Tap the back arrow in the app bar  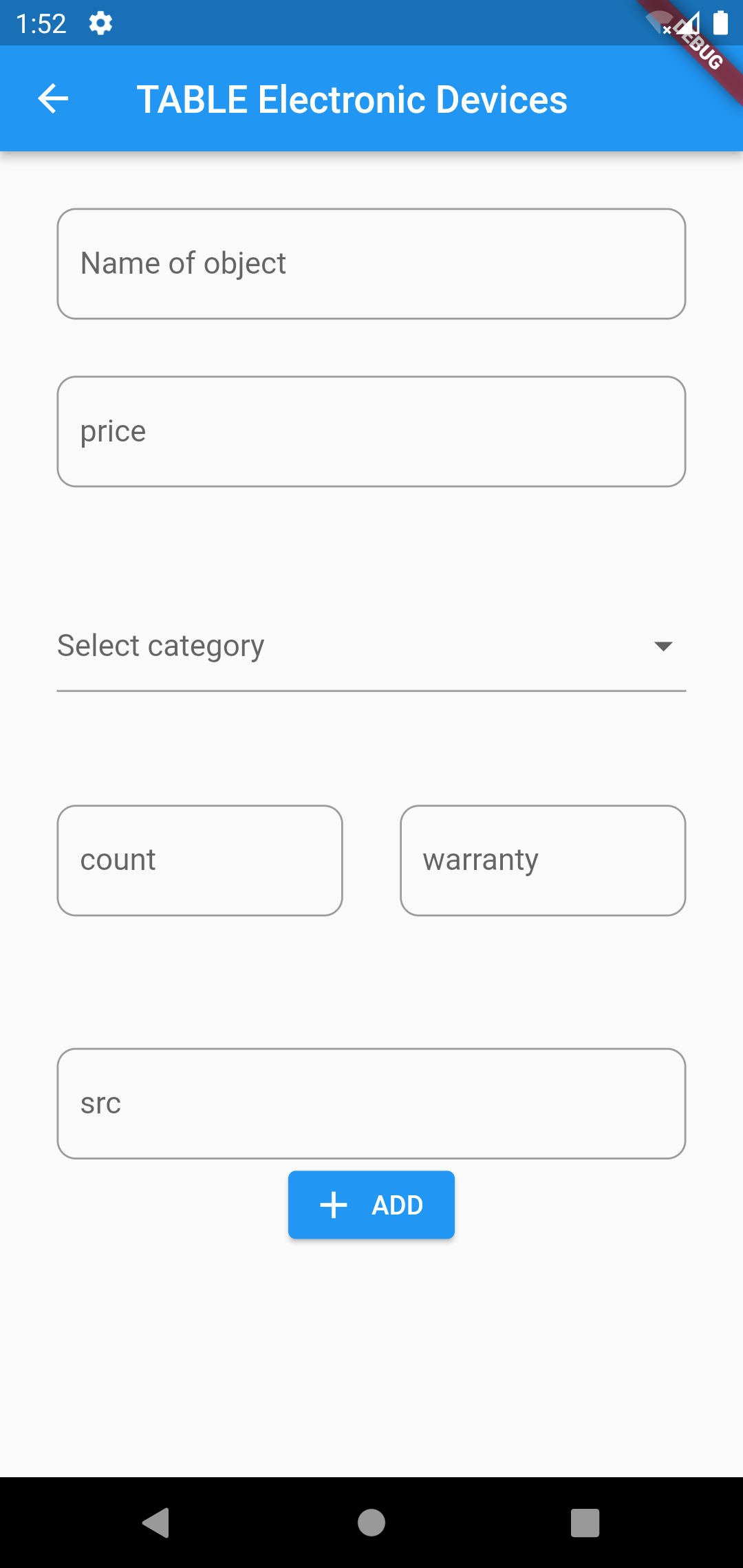[52, 98]
